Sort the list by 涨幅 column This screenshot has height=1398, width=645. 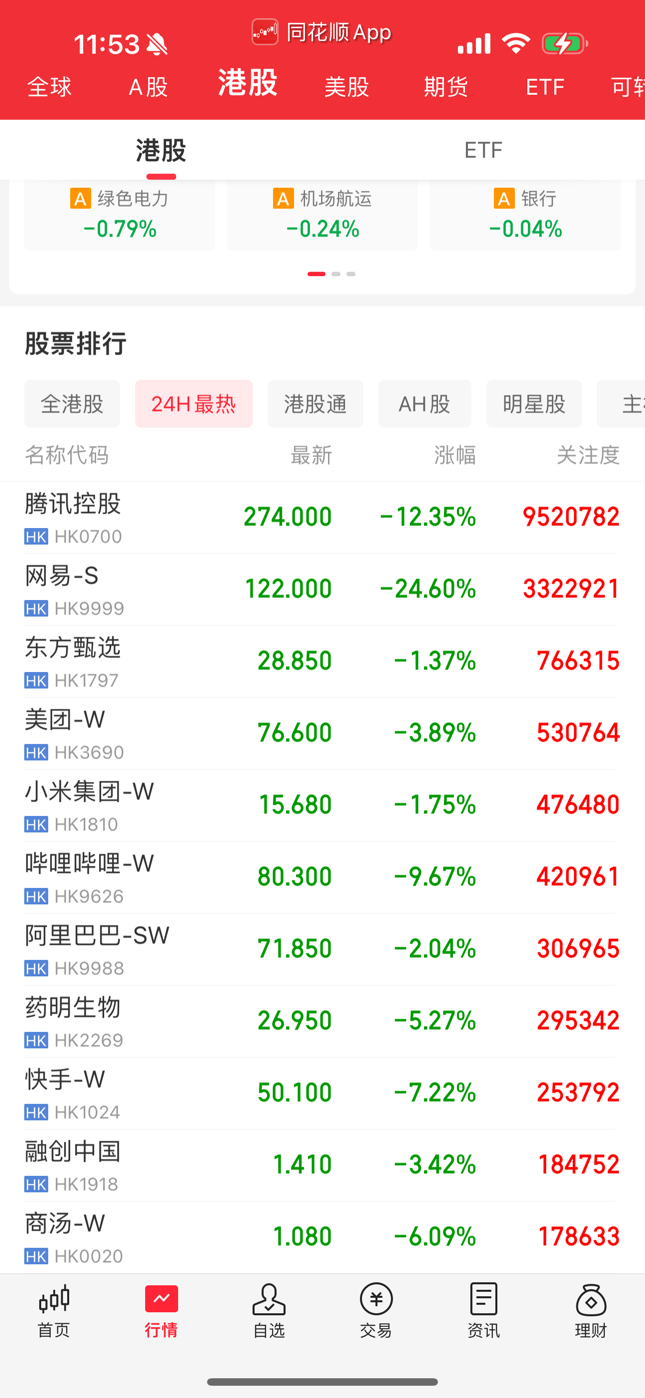tap(455, 456)
